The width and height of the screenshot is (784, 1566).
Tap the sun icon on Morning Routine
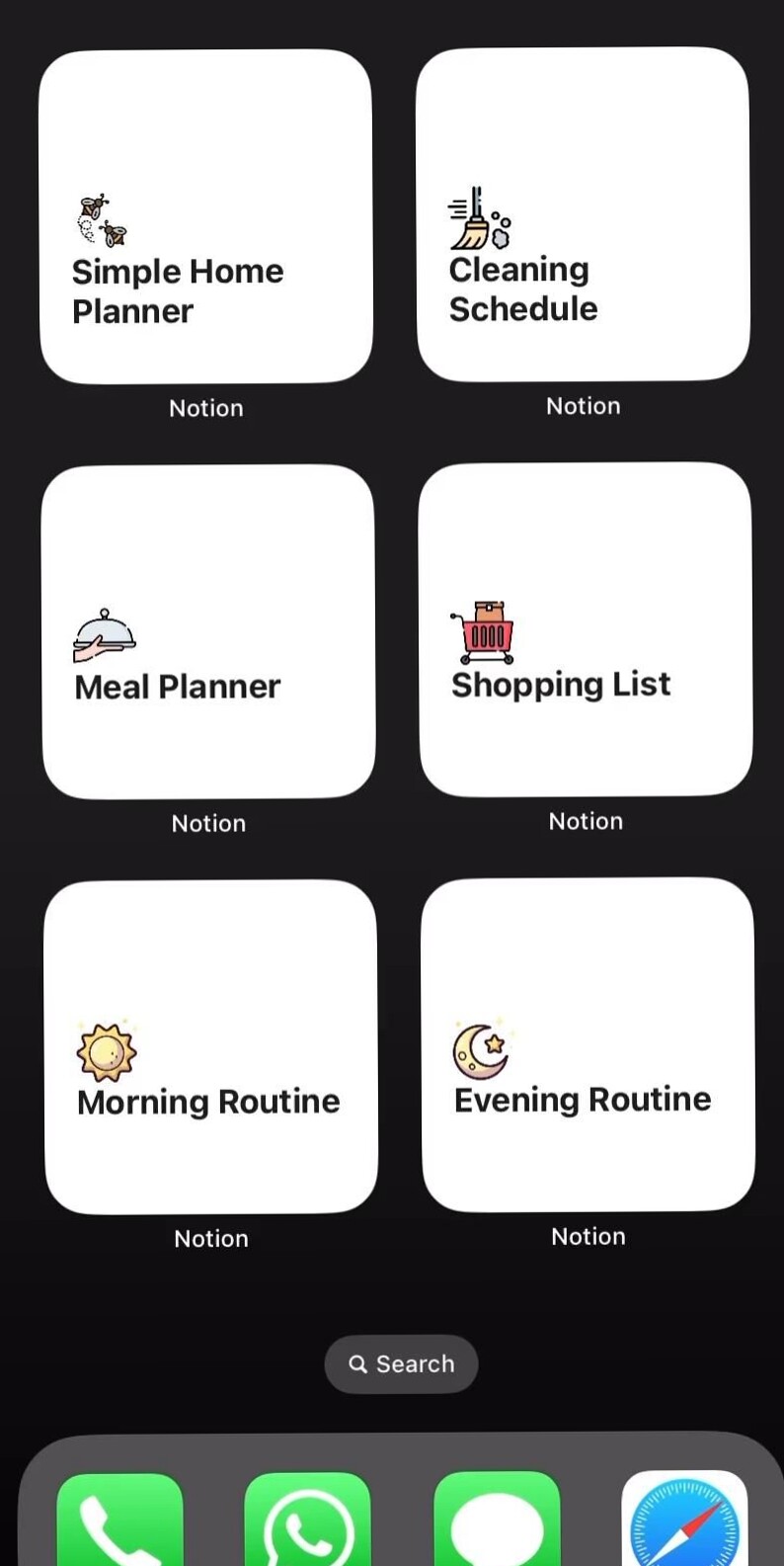(x=106, y=1050)
